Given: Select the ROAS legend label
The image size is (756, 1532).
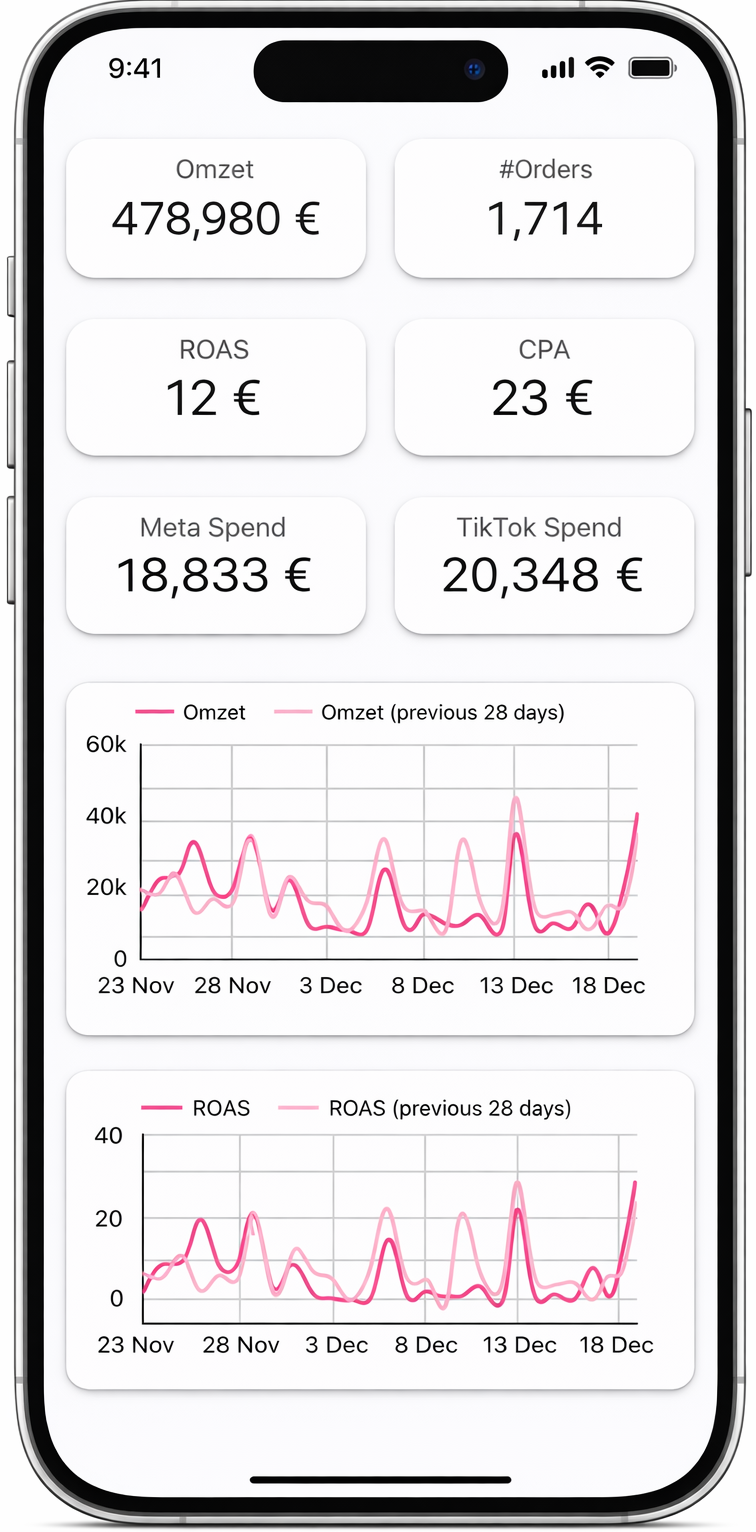Looking at the screenshot, I should pyautogui.click(x=222, y=1108).
